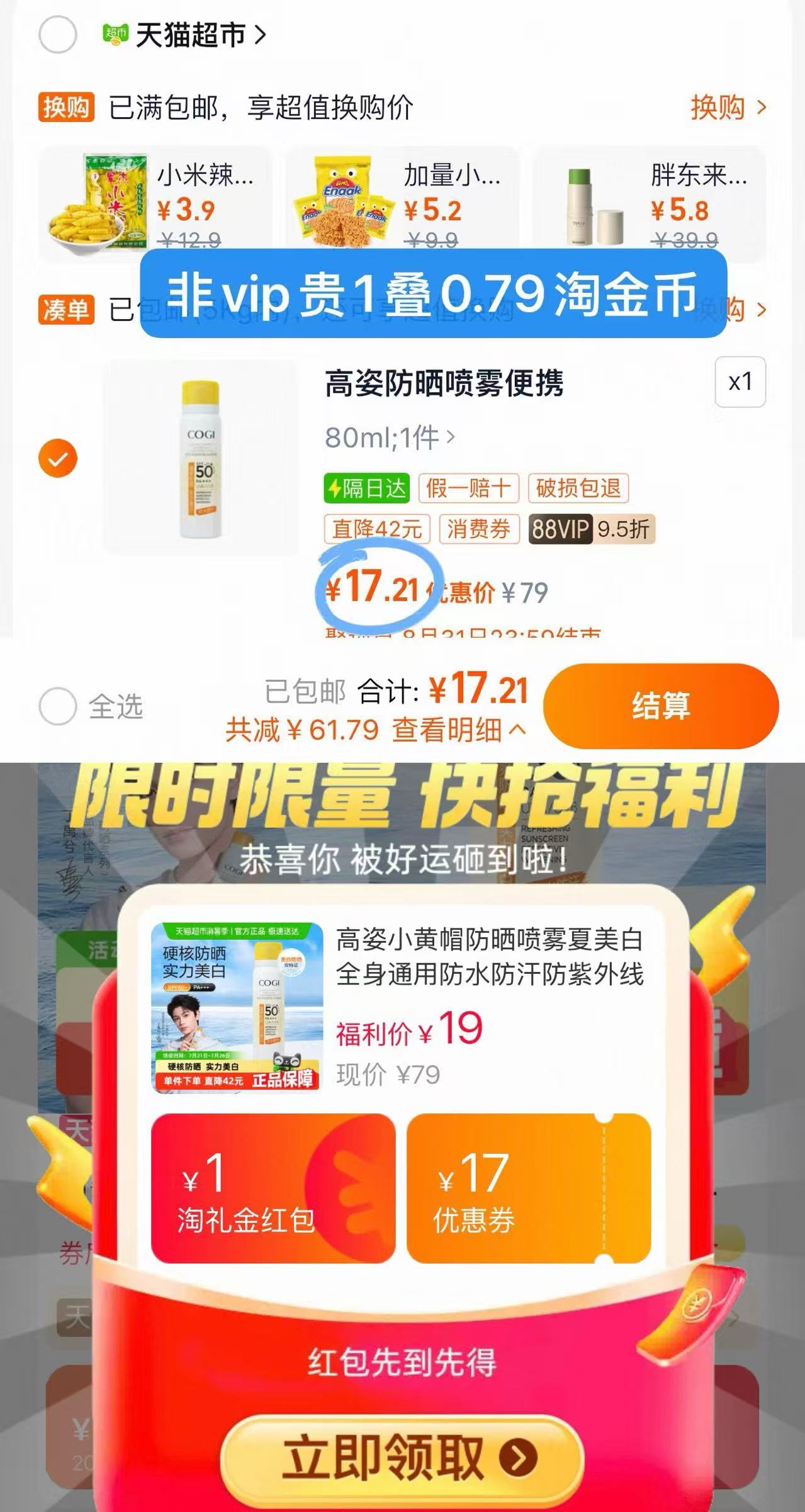The height and width of the screenshot is (1512, 805).
Task: Click the 直降42元 discount tag
Action: pos(376,531)
